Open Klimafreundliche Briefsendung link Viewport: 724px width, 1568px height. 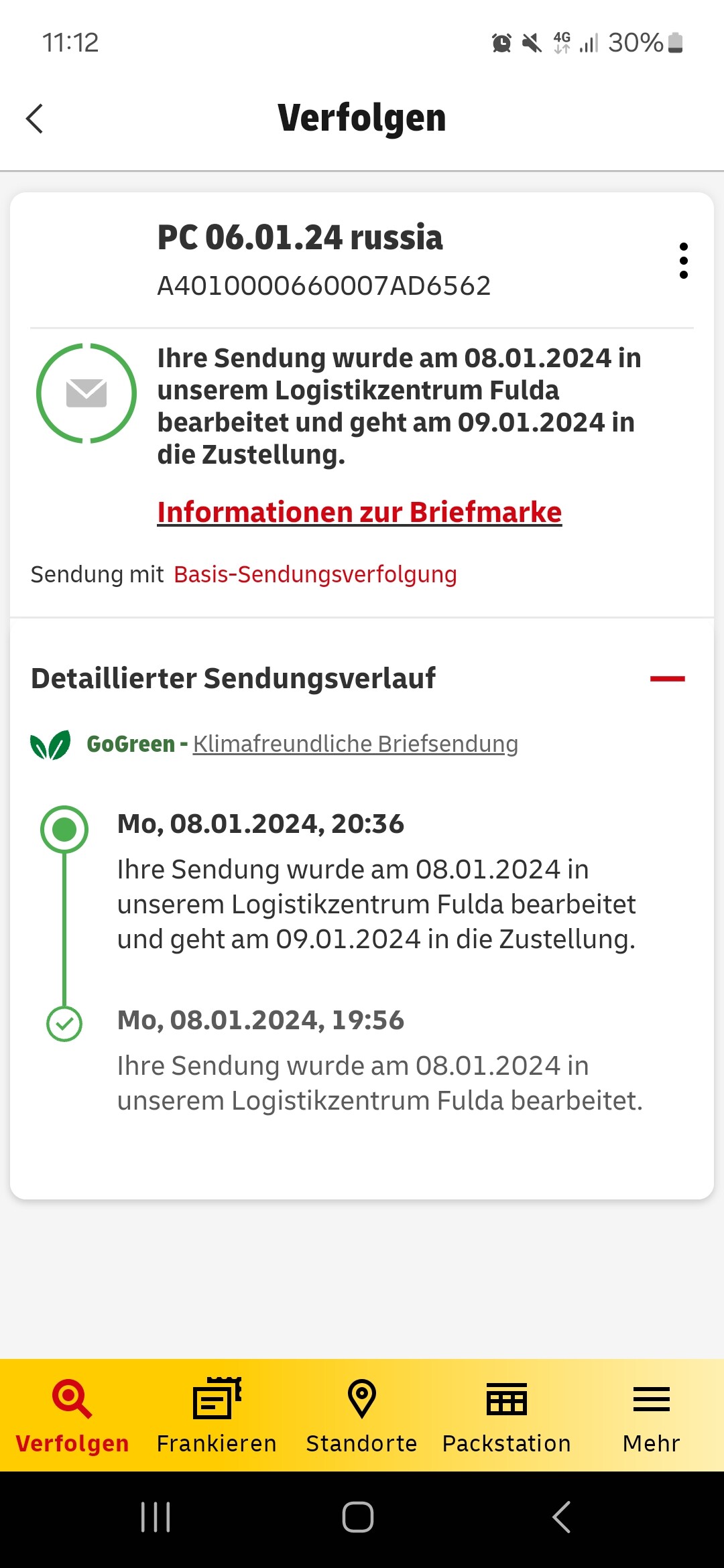tap(355, 744)
